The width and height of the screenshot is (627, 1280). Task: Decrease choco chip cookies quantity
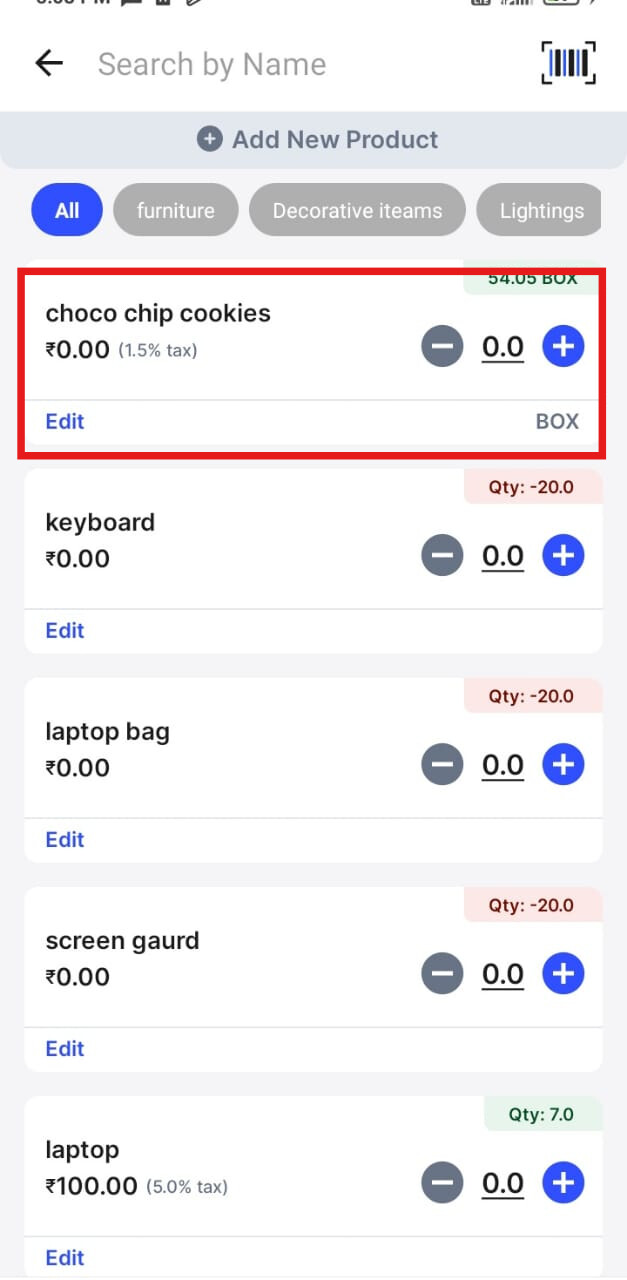pyautogui.click(x=442, y=347)
